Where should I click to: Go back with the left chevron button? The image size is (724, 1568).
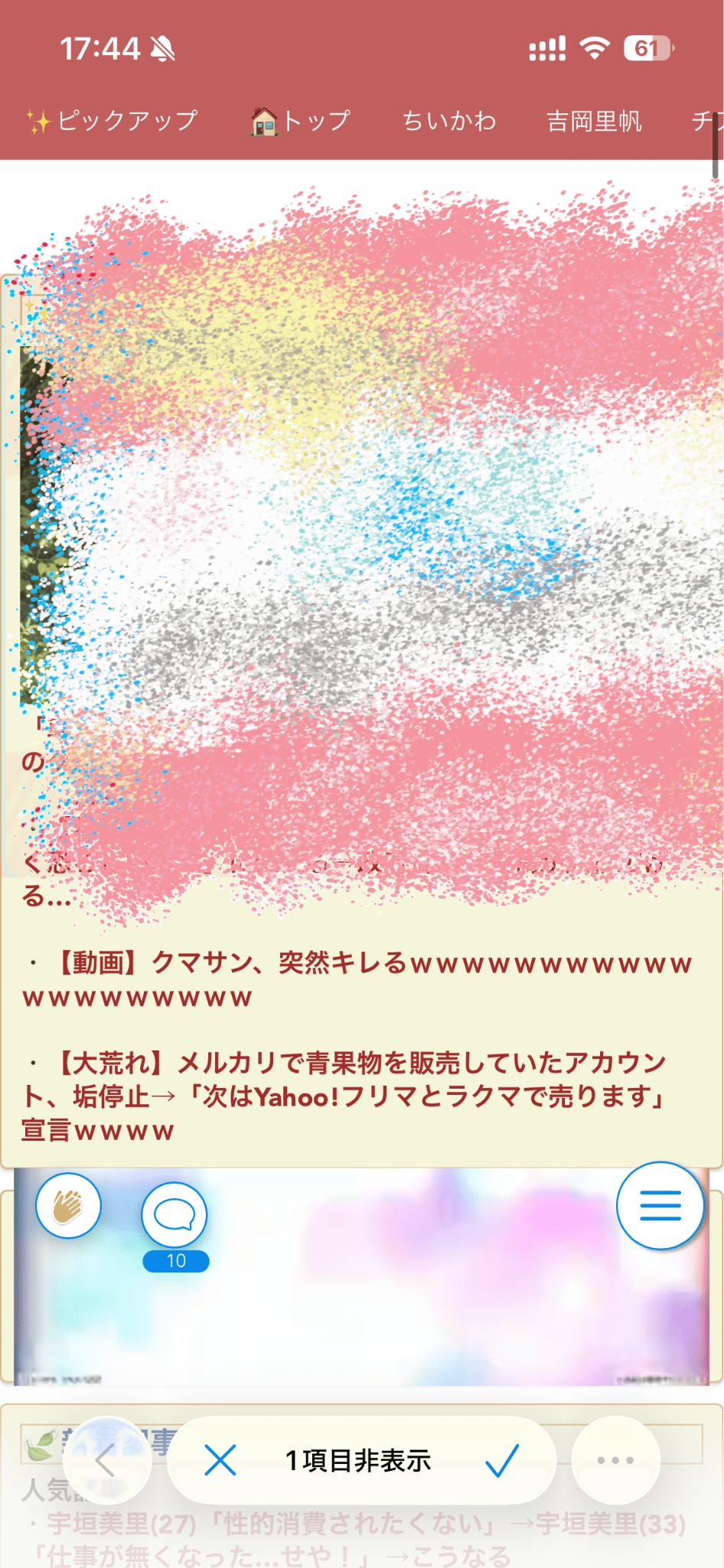click(106, 1461)
